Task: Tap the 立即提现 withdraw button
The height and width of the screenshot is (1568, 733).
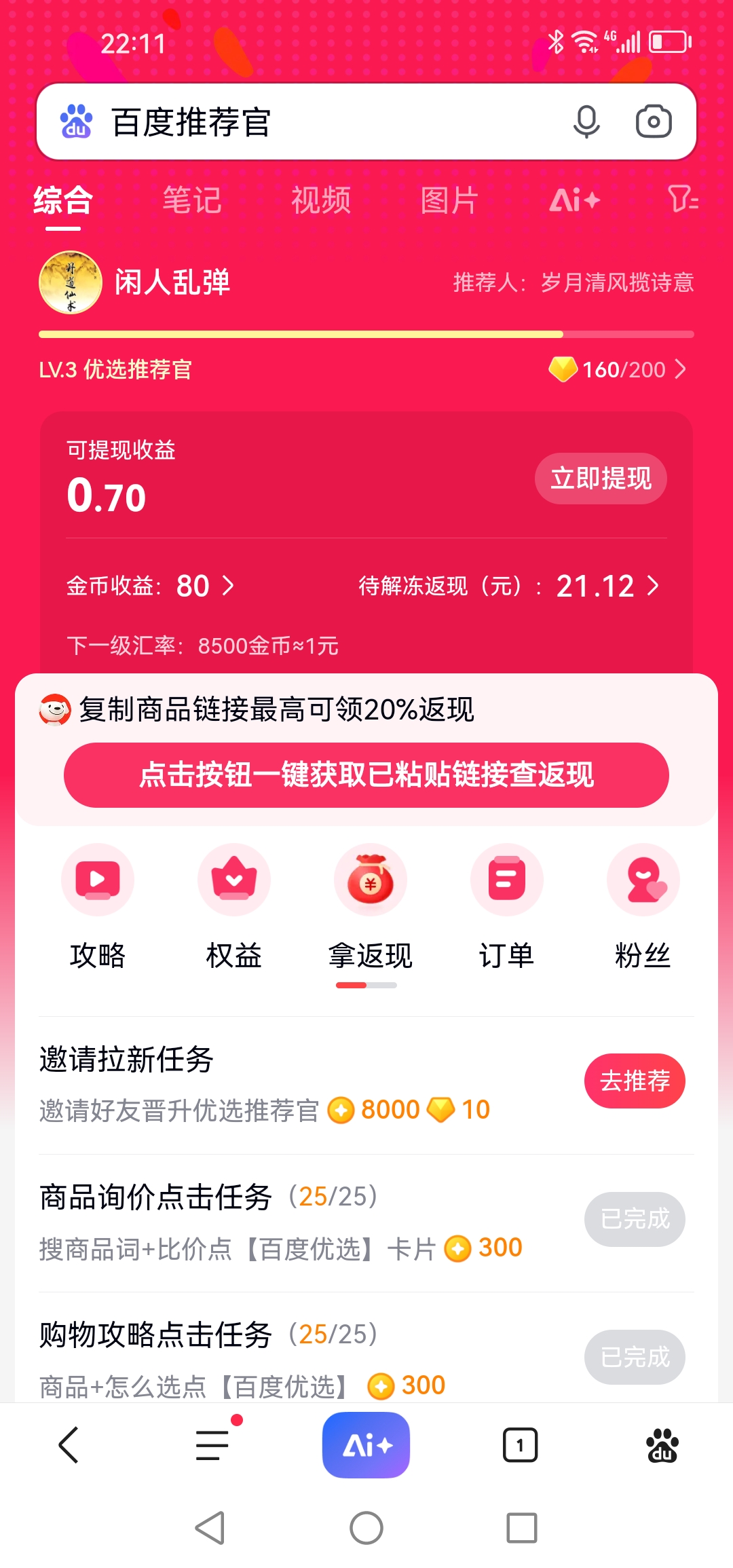Action: coord(600,479)
